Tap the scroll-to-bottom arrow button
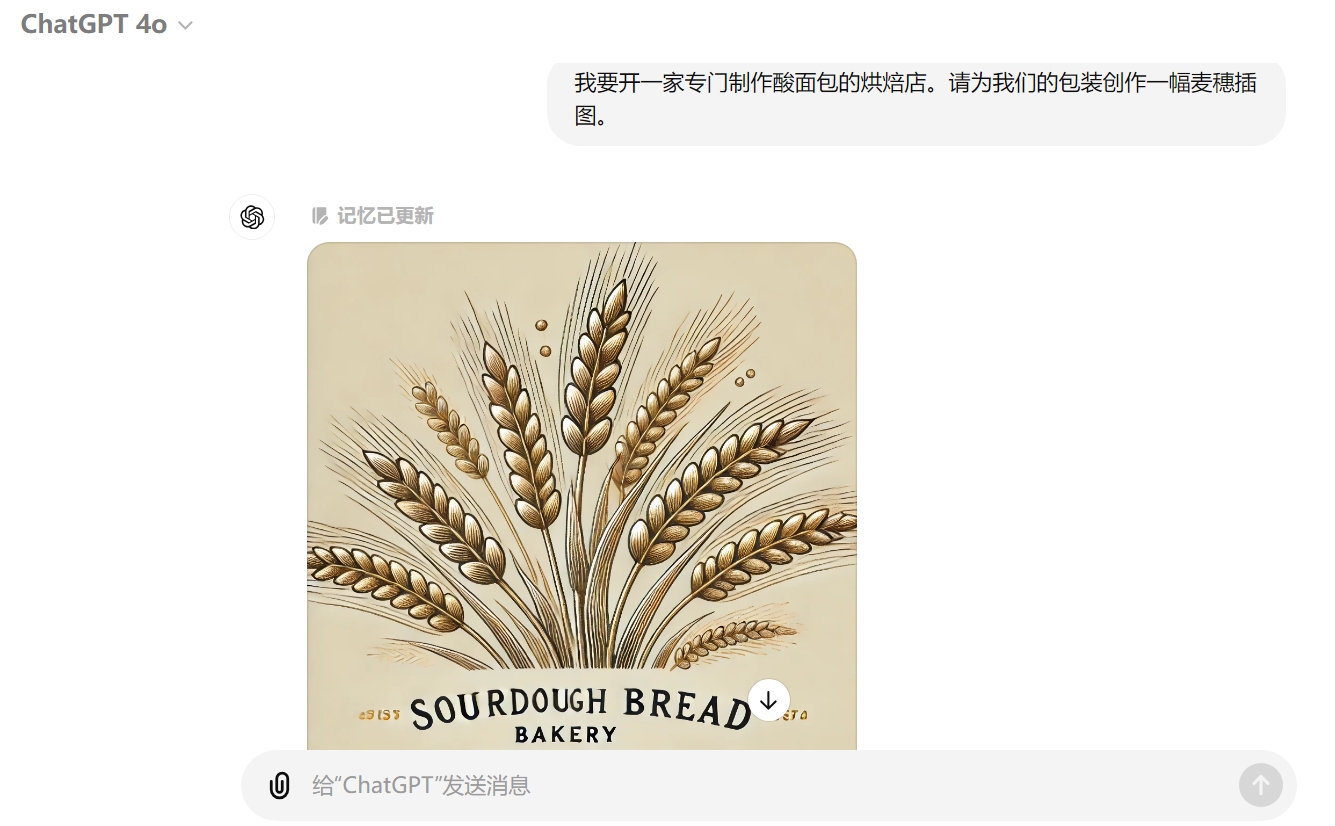The height and width of the screenshot is (826, 1335). tap(768, 700)
